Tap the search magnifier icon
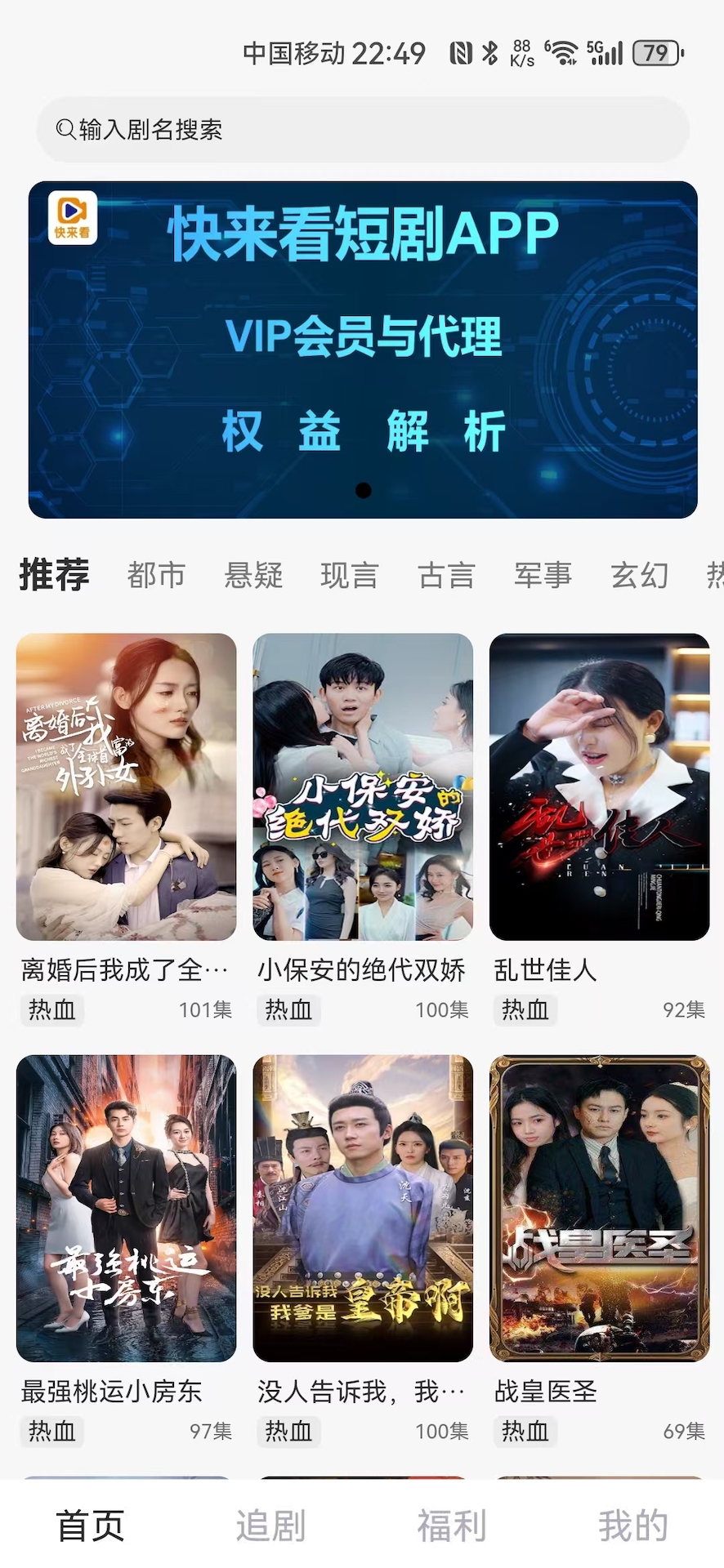The height and width of the screenshot is (1568, 724). coord(64,129)
